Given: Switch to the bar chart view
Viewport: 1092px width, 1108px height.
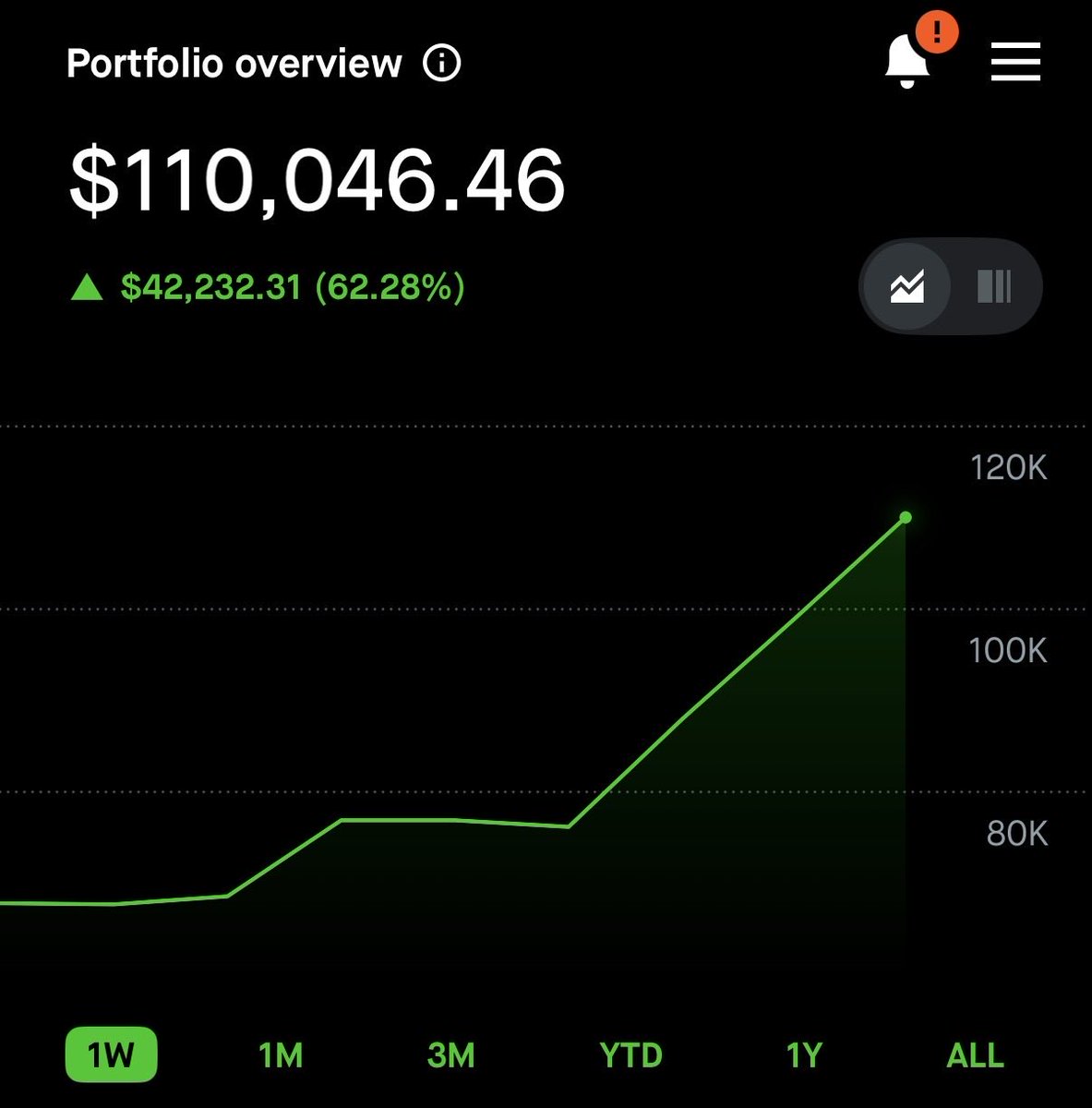Looking at the screenshot, I should click(994, 287).
